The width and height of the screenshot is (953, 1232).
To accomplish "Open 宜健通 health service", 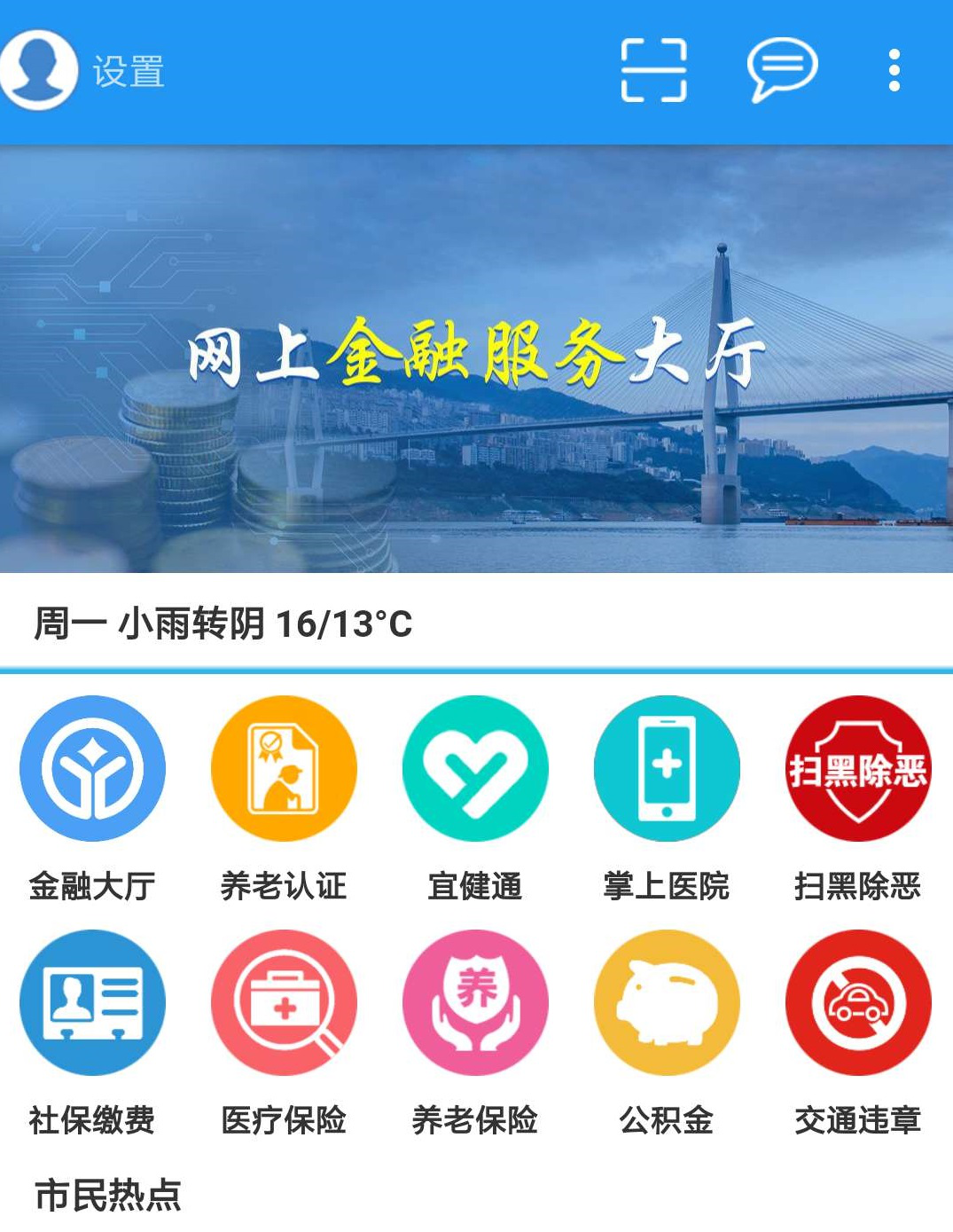I will point(475,768).
